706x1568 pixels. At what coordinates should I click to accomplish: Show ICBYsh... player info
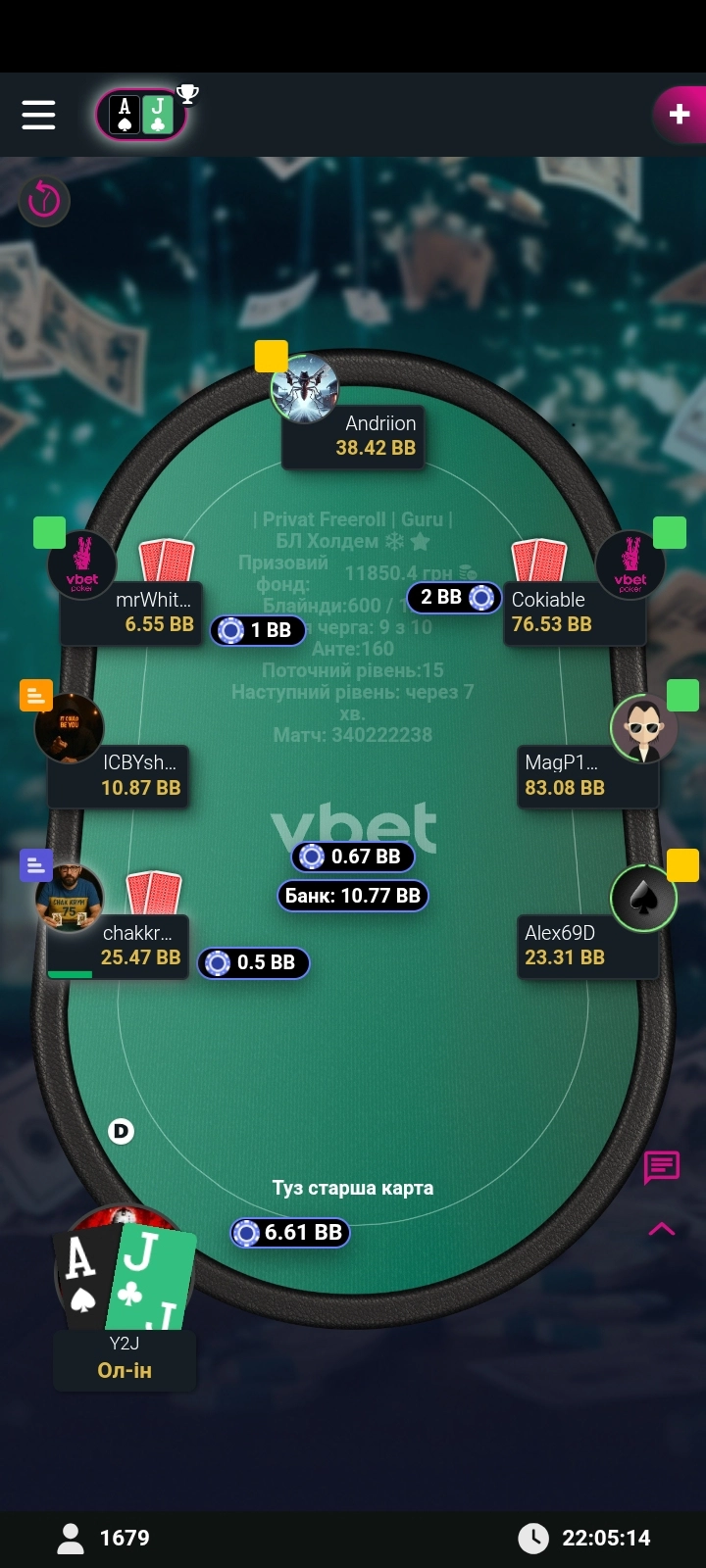(70, 727)
